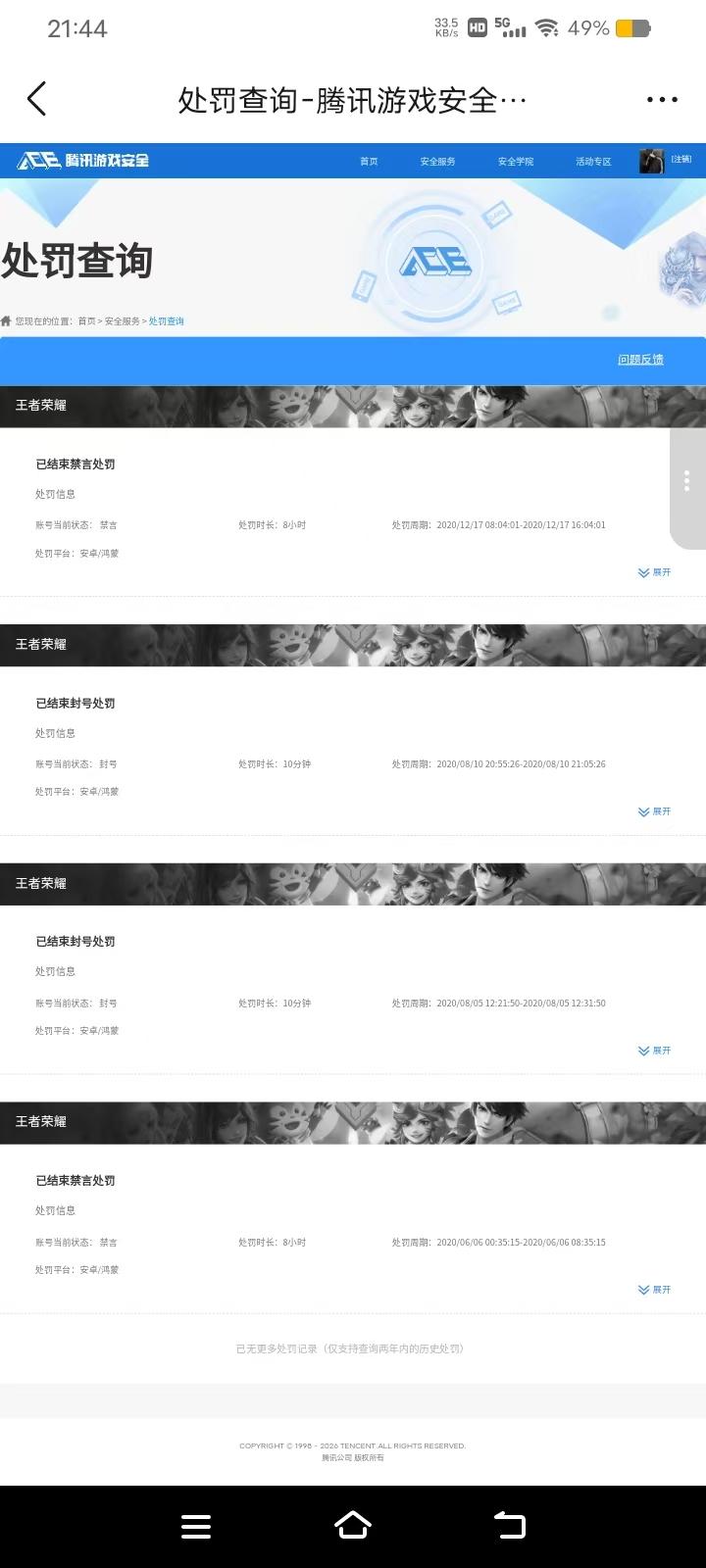Screen dimensions: 706x1568
Task: Tap the profile avatar in the header
Action: 651,161
